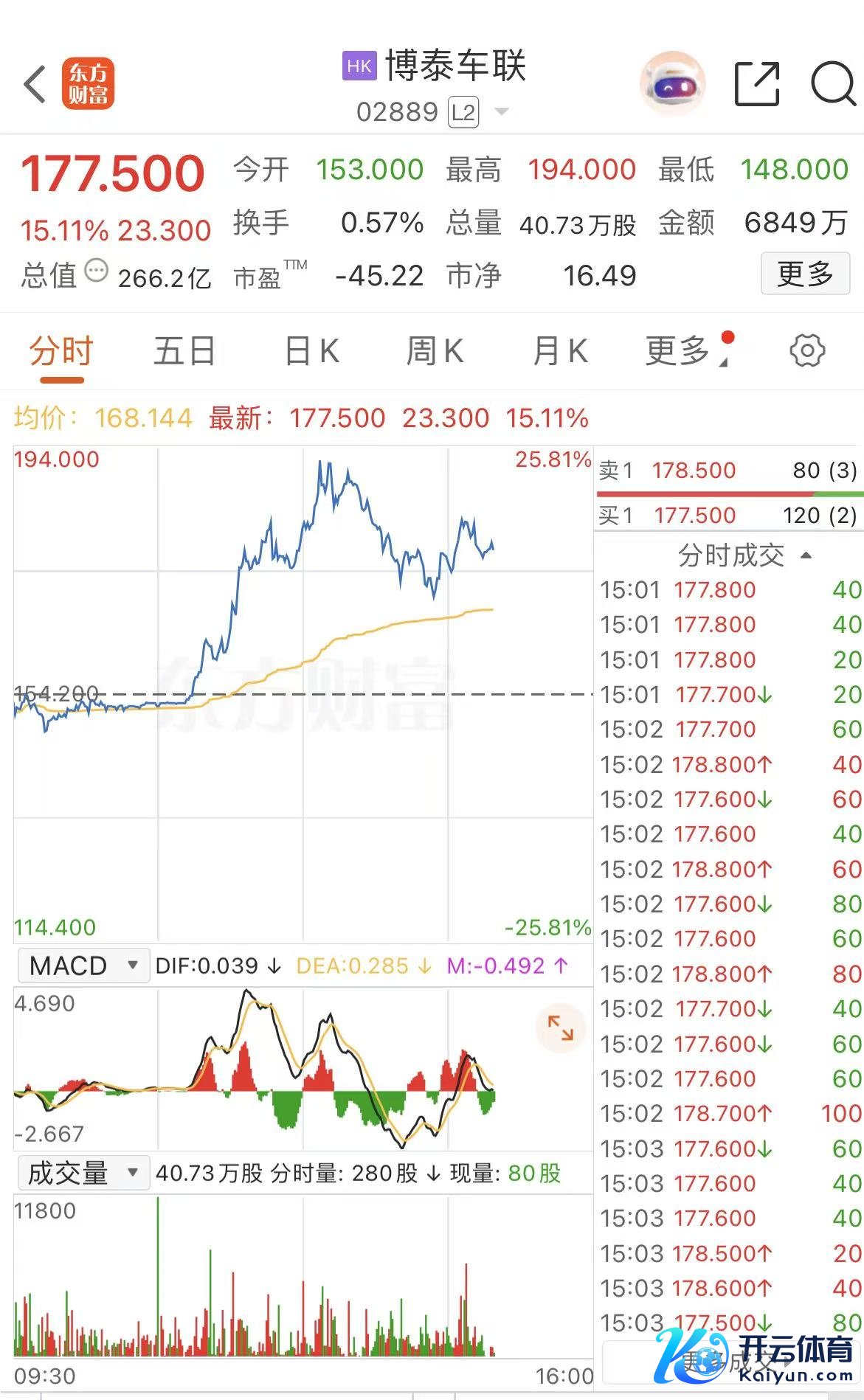Tap 更多 button for more quote data
Image resolution: width=864 pixels, height=1400 pixels.
point(805,274)
